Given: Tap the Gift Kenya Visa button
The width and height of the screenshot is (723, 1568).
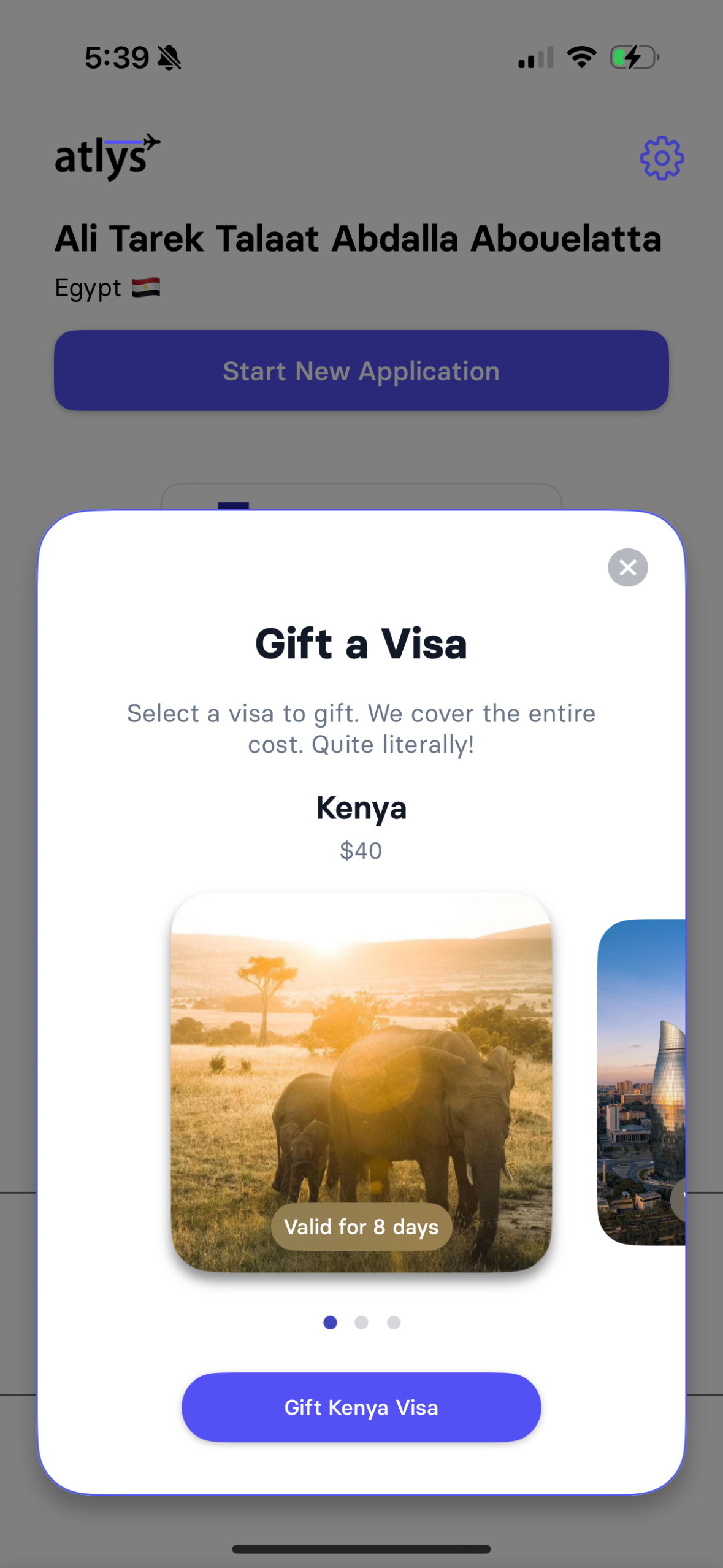Looking at the screenshot, I should point(361,1407).
